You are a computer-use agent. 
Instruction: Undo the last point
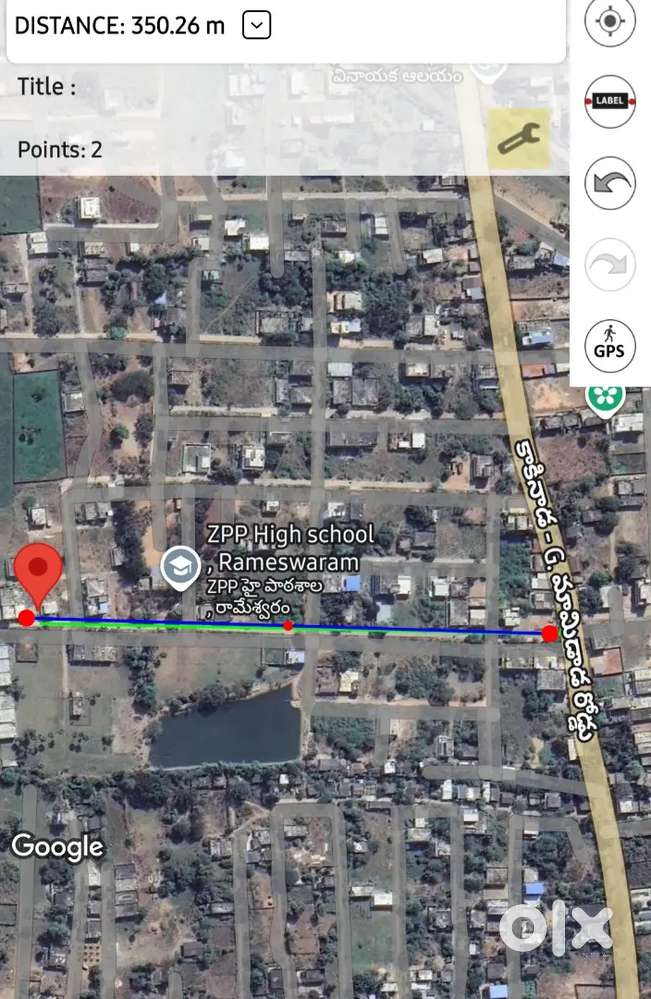click(610, 182)
